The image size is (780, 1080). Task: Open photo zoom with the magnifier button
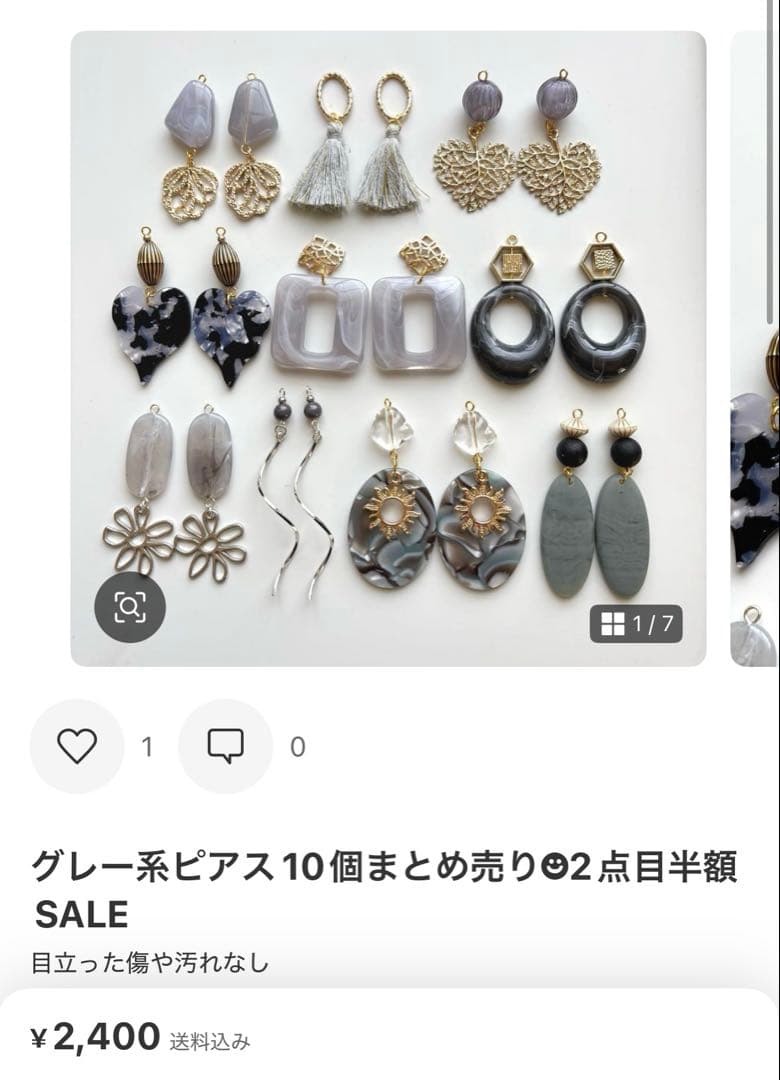pyautogui.click(x=130, y=606)
